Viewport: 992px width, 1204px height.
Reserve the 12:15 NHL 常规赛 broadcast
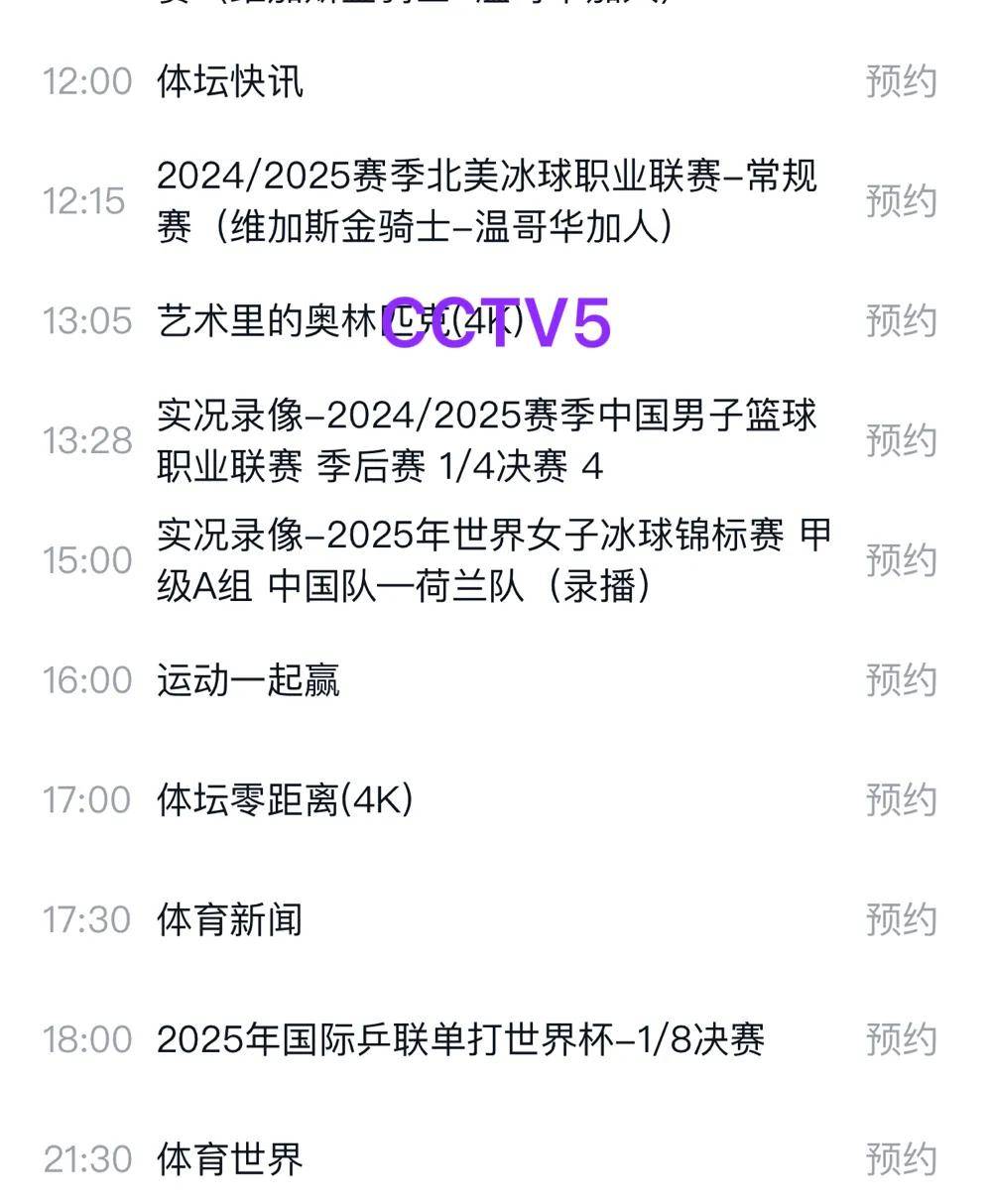pos(900,200)
